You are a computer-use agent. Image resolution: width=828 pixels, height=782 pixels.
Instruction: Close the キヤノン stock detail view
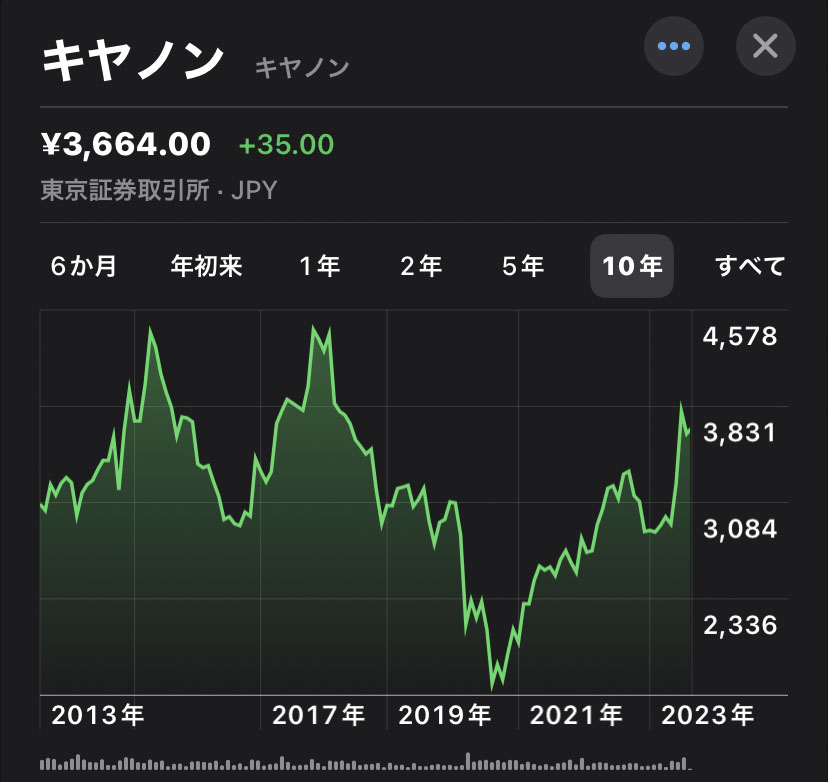pyautogui.click(x=765, y=46)
